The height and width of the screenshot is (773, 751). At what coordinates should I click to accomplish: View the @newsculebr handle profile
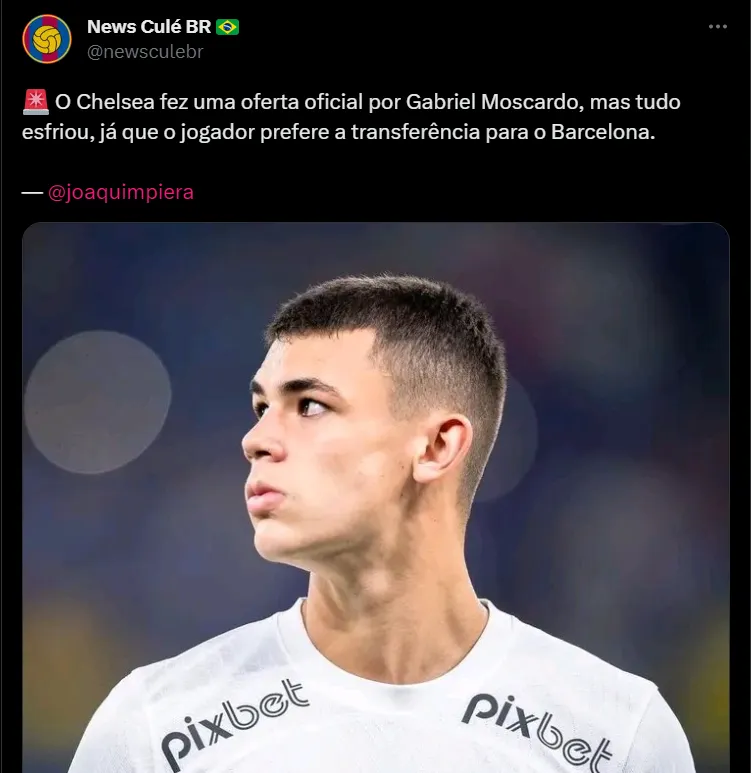(145, 52)
